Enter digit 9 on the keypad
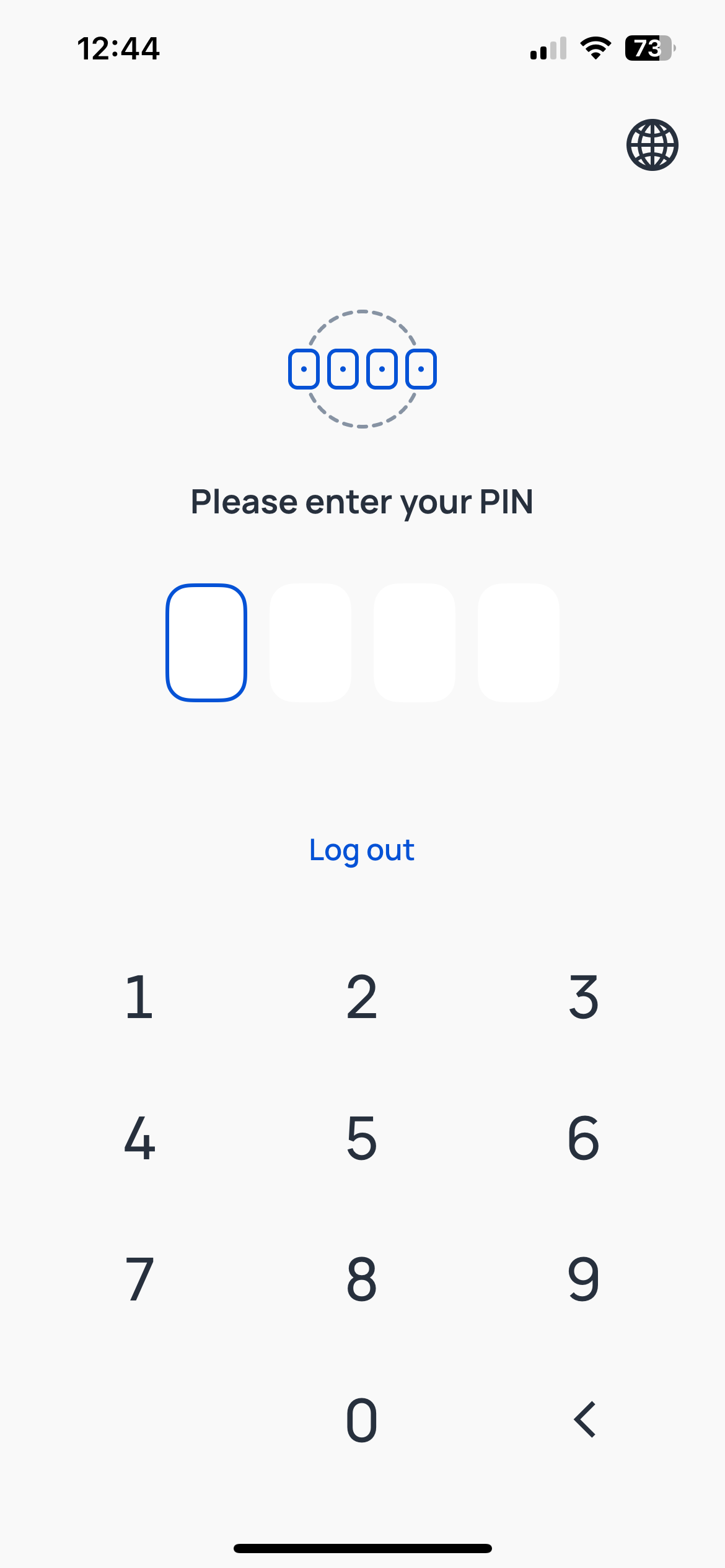This screenshot has height=1568, width=725. (584, 1279)
